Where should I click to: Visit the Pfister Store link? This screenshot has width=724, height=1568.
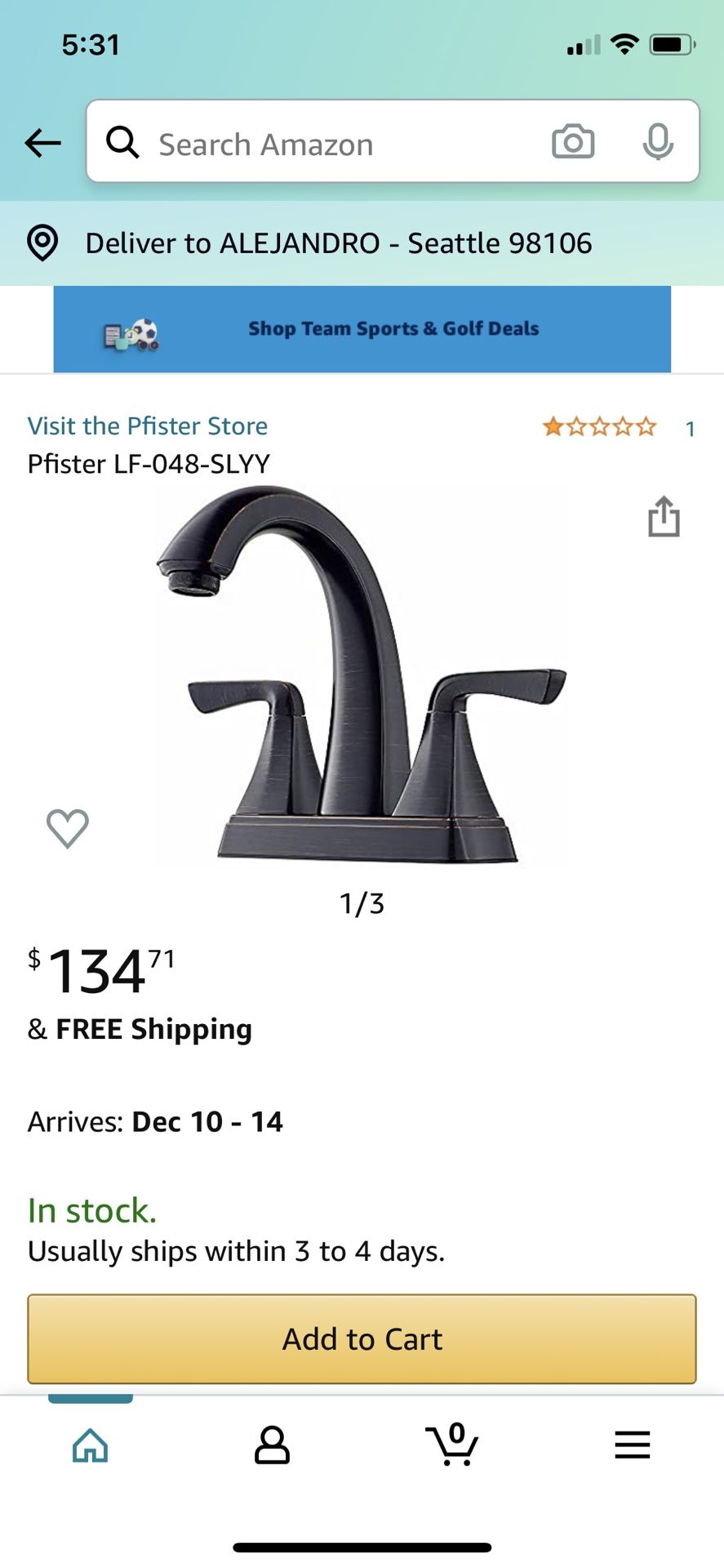point(148,425)
